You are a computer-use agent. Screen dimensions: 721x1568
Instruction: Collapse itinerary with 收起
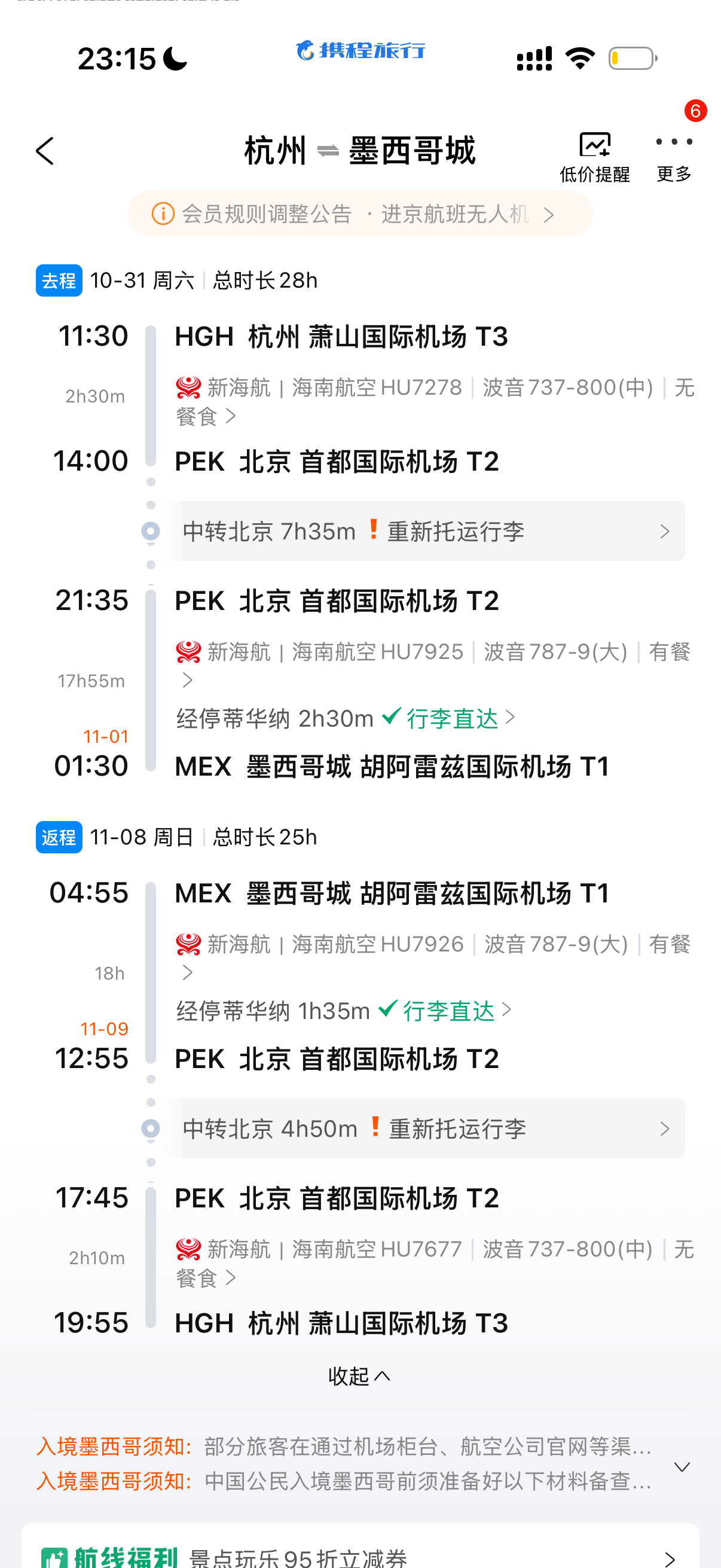tap(359, 1376)
